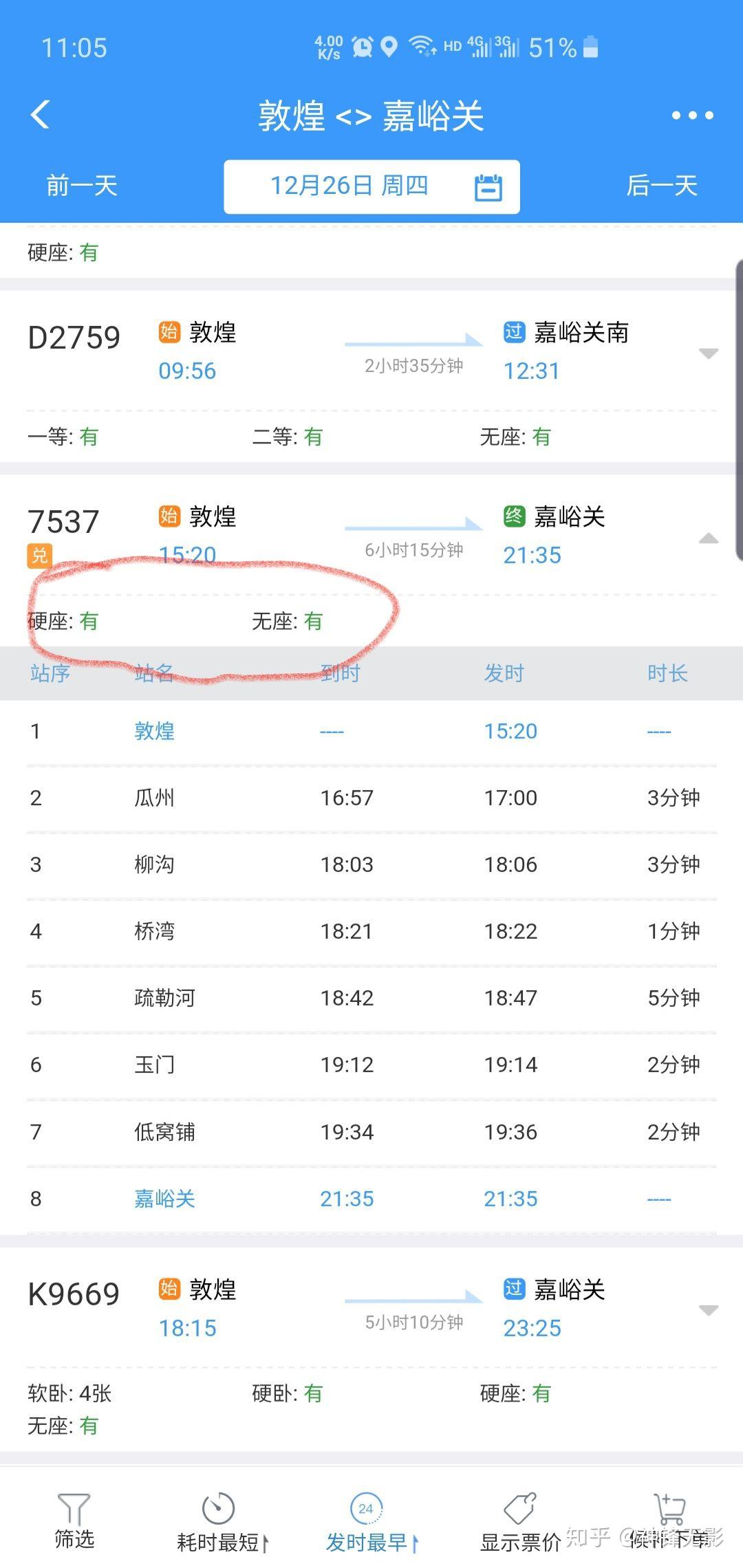Tap 显示票价 to show ticket prices
The width and height of the screenshot is (743, 1568).
click(521, 1523)
